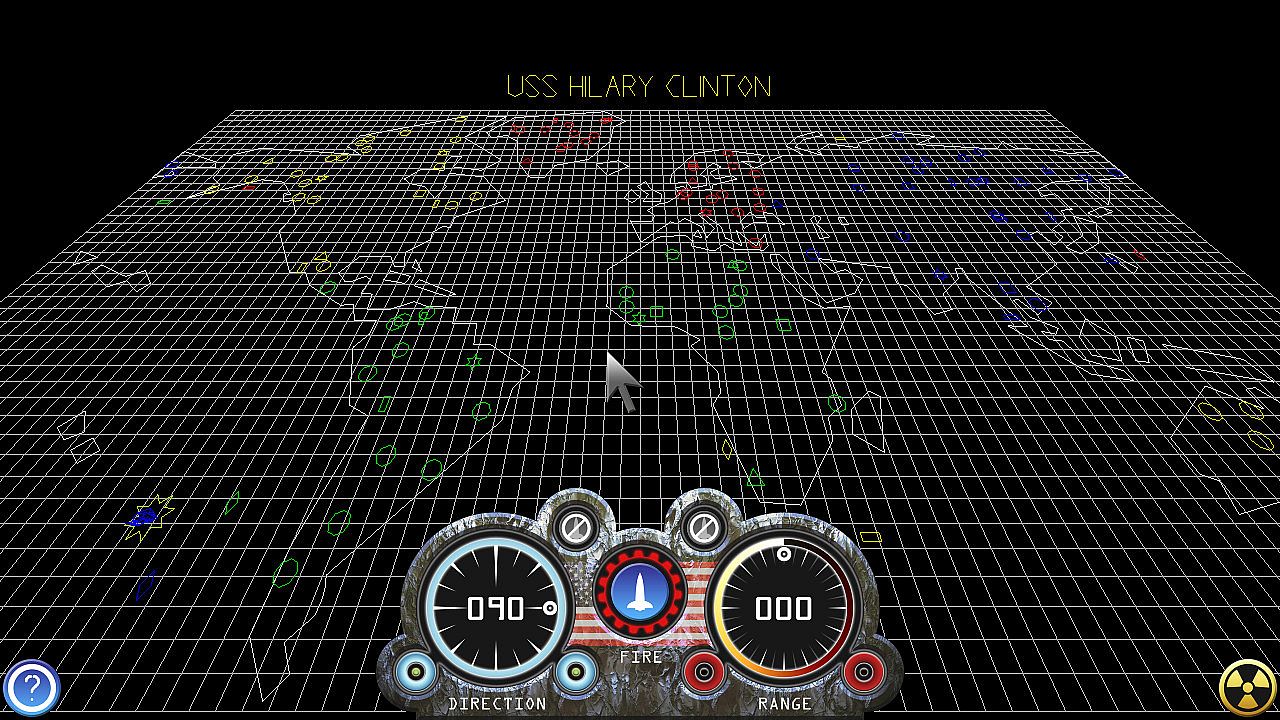1280x720 pixels.
Task: Tap the left red Range adjust button
Action: (704, 672)
